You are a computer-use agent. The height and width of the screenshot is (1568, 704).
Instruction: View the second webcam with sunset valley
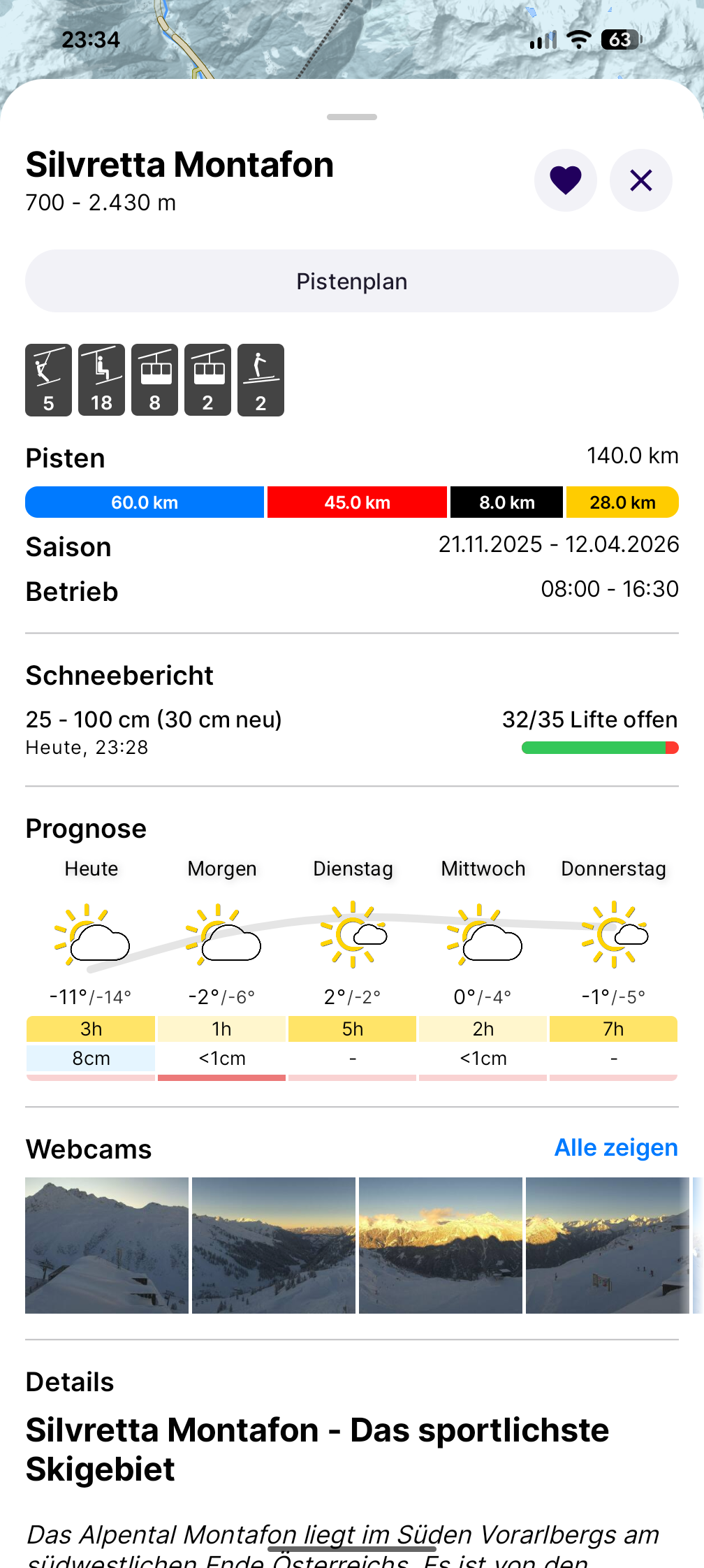click(274, 1245)
